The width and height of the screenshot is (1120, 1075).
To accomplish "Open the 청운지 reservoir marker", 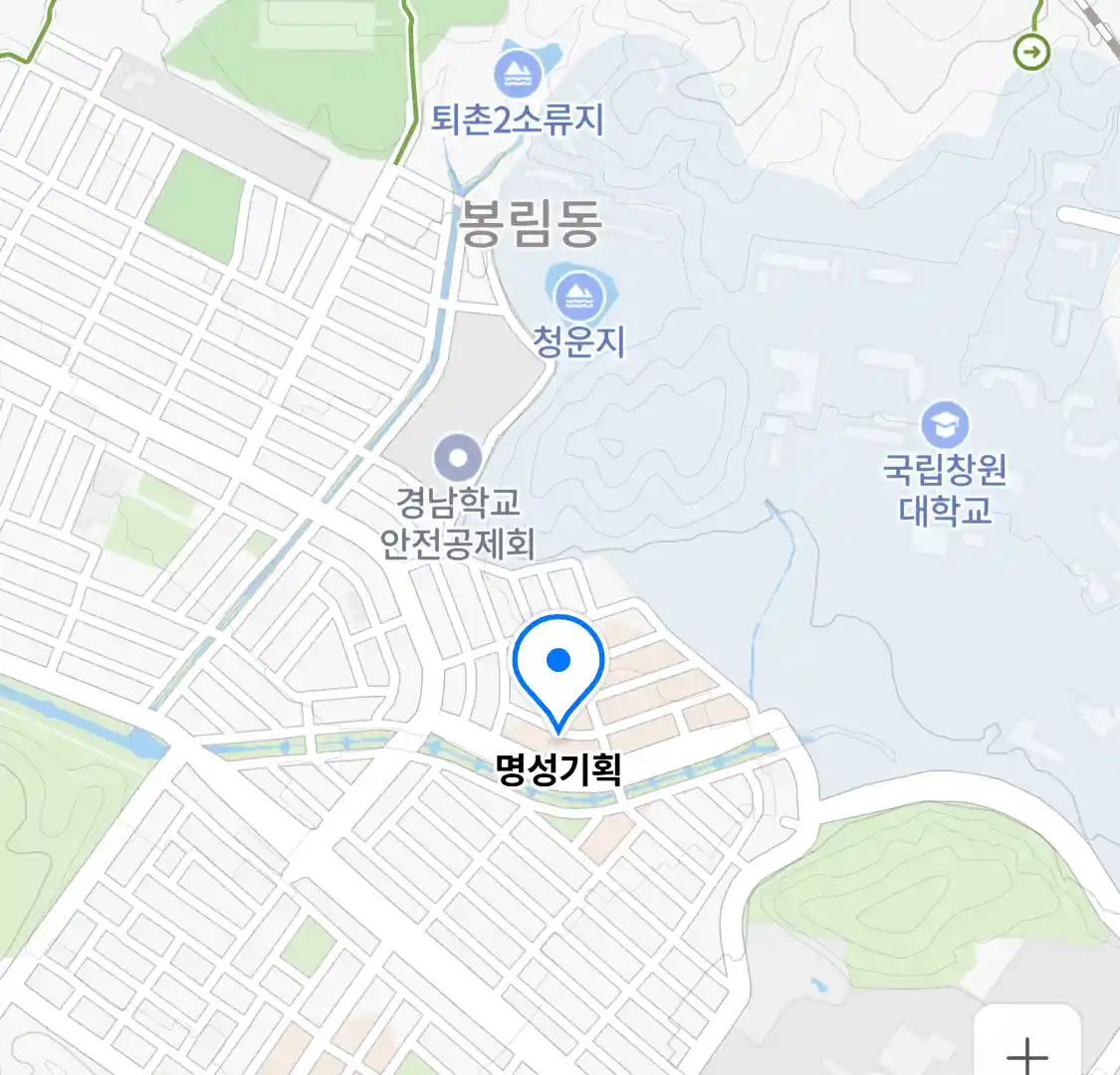I will pyautogui.click(x=578, y=295).
